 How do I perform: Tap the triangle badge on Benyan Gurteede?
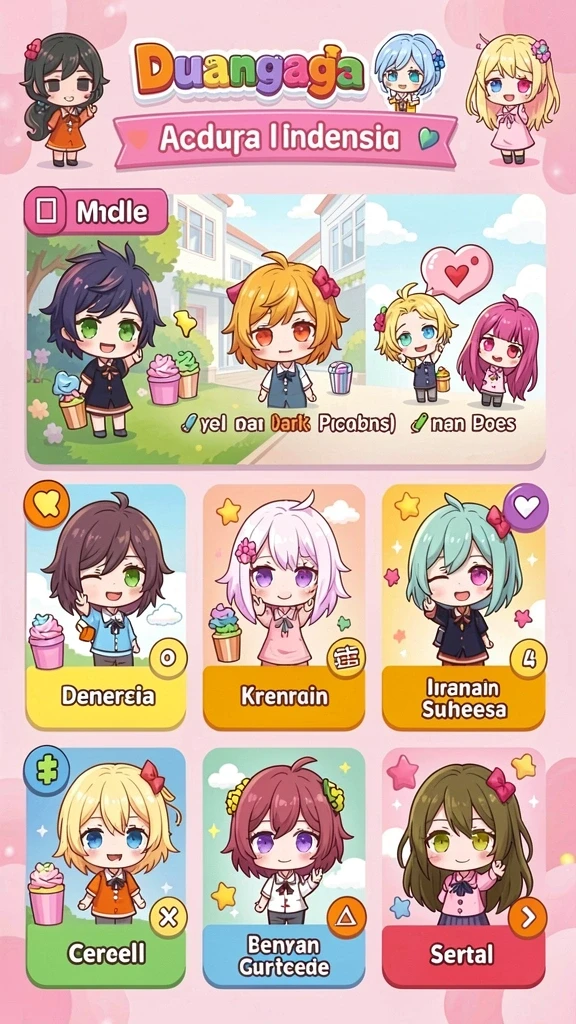point(346,918)
